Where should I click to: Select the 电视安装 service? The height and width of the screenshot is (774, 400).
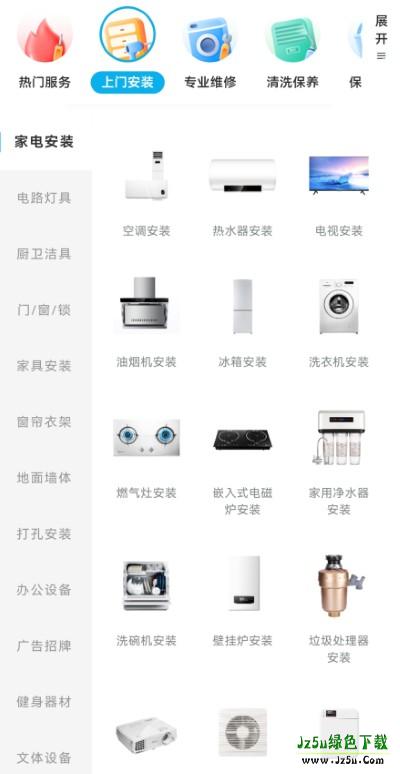(x=339, y=194)
